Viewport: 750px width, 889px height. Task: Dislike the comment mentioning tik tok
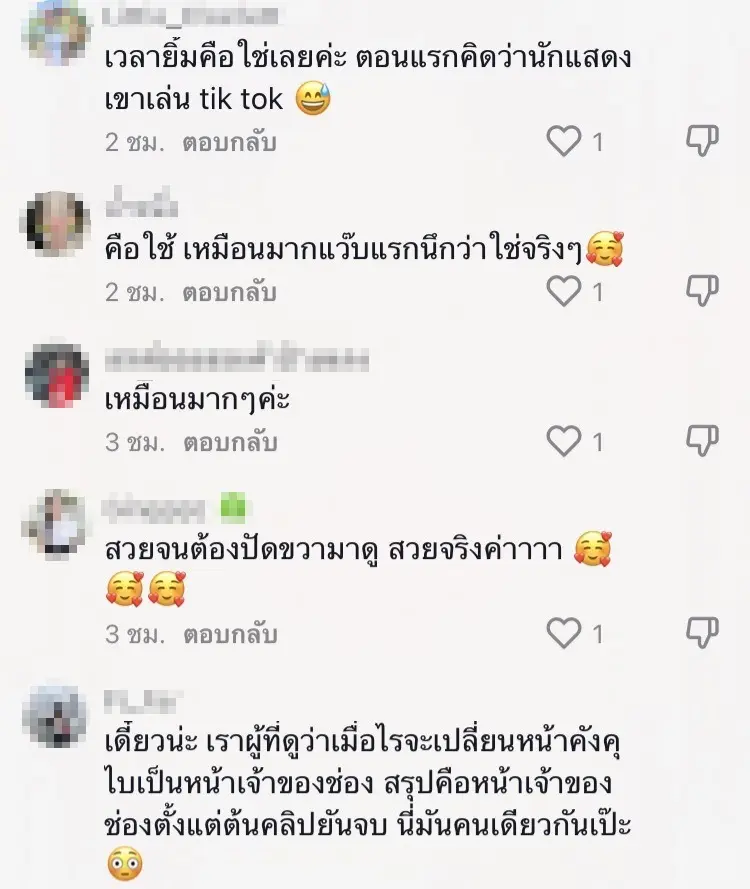point(702,142)
